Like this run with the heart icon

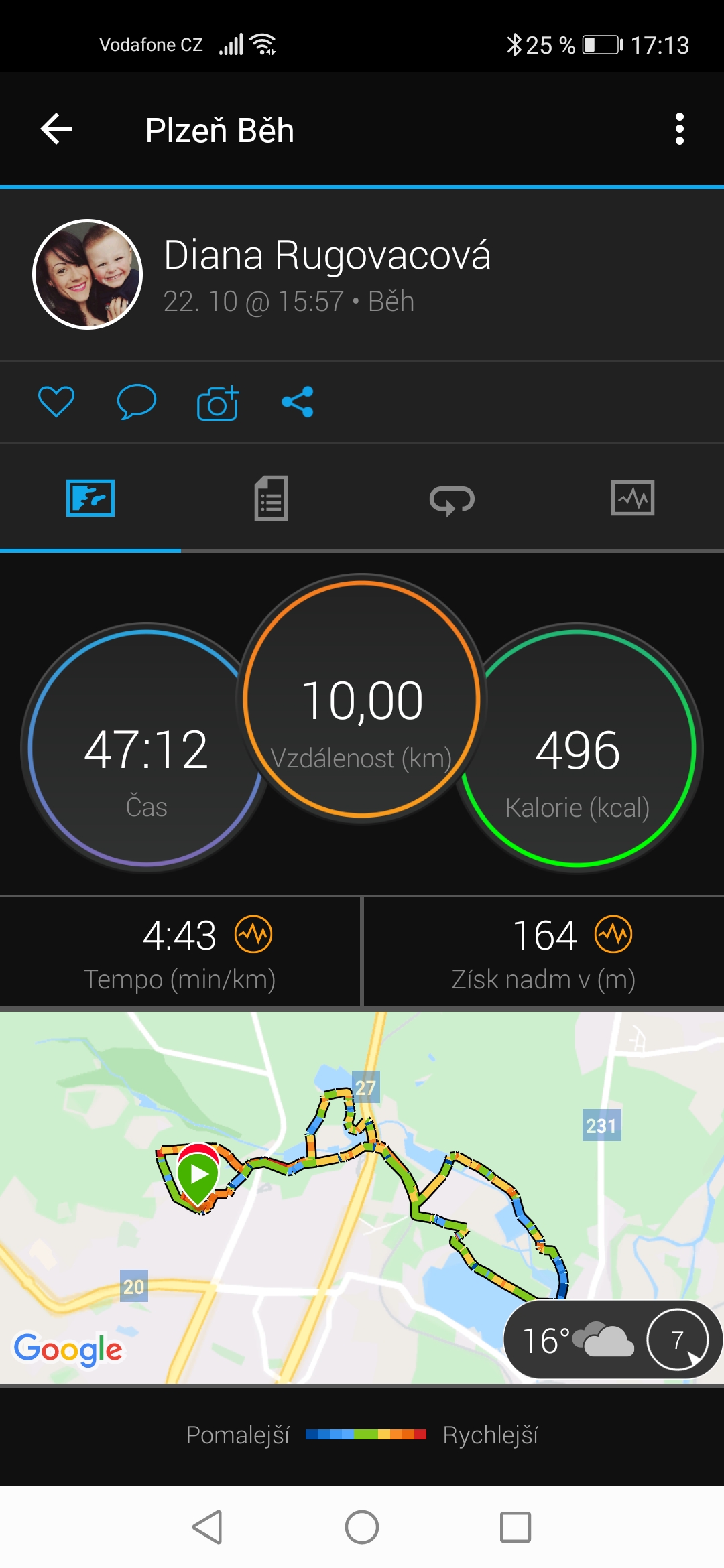(x=56, y=402)
